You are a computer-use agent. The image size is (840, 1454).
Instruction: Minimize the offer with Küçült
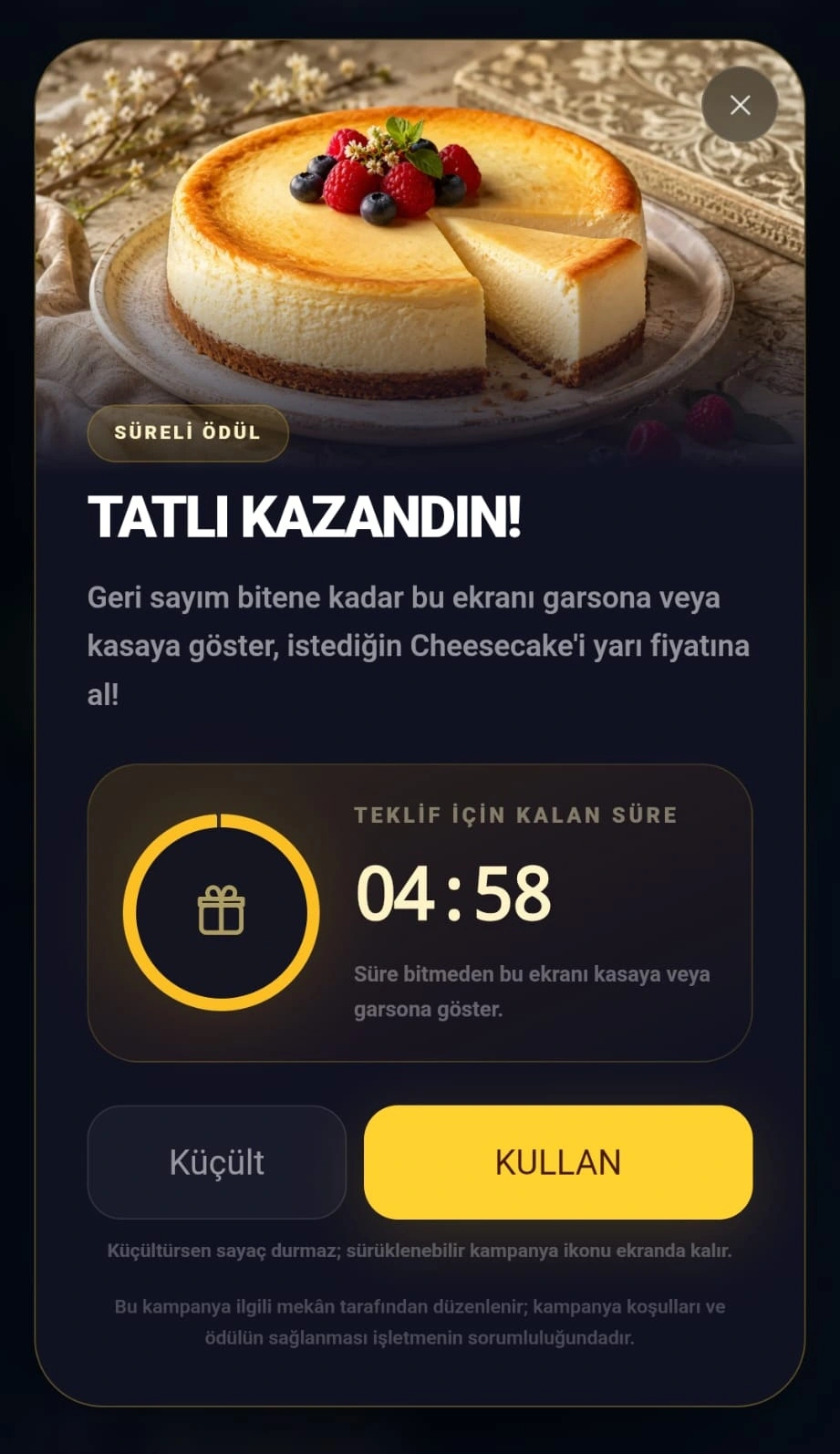(x=217, y=1162)
